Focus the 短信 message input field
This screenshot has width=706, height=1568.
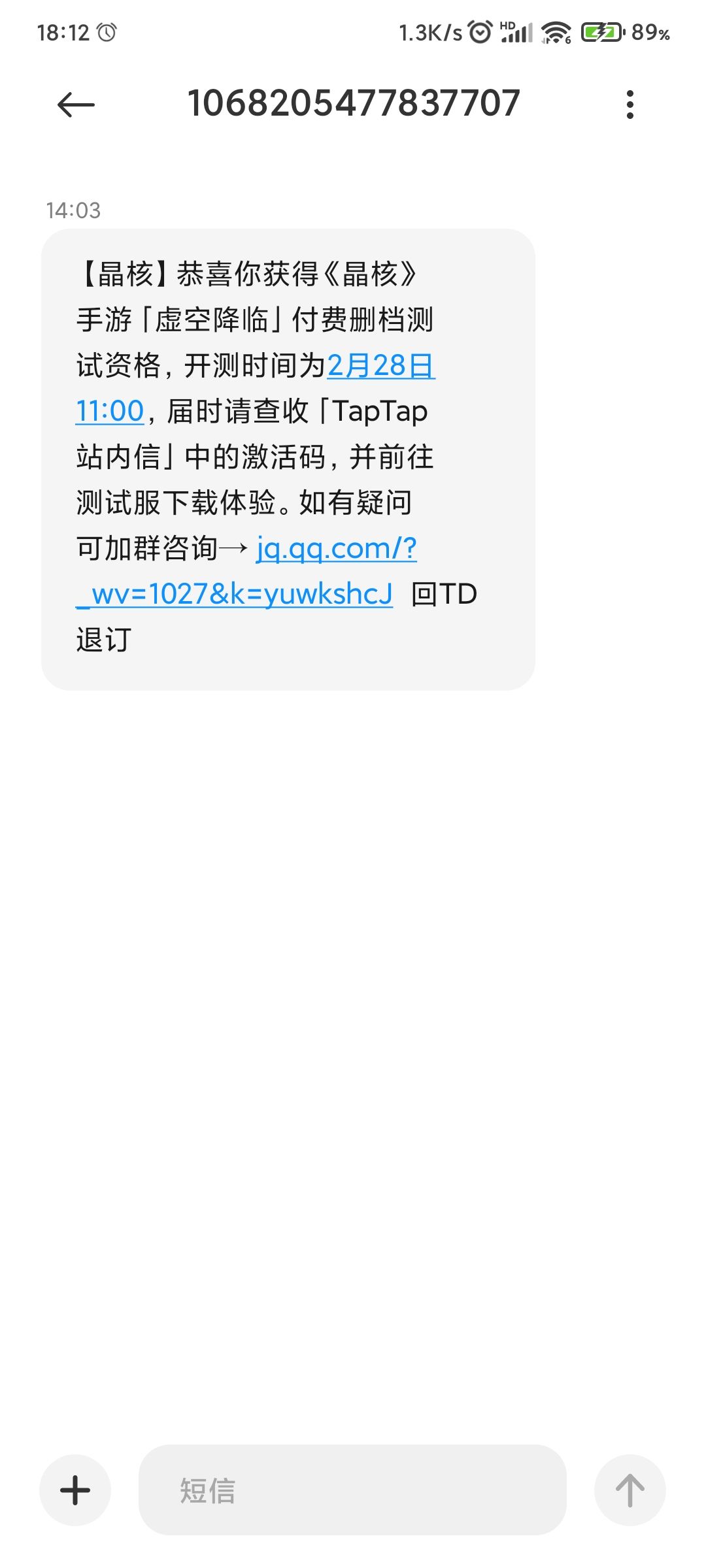coord(352,1490)
